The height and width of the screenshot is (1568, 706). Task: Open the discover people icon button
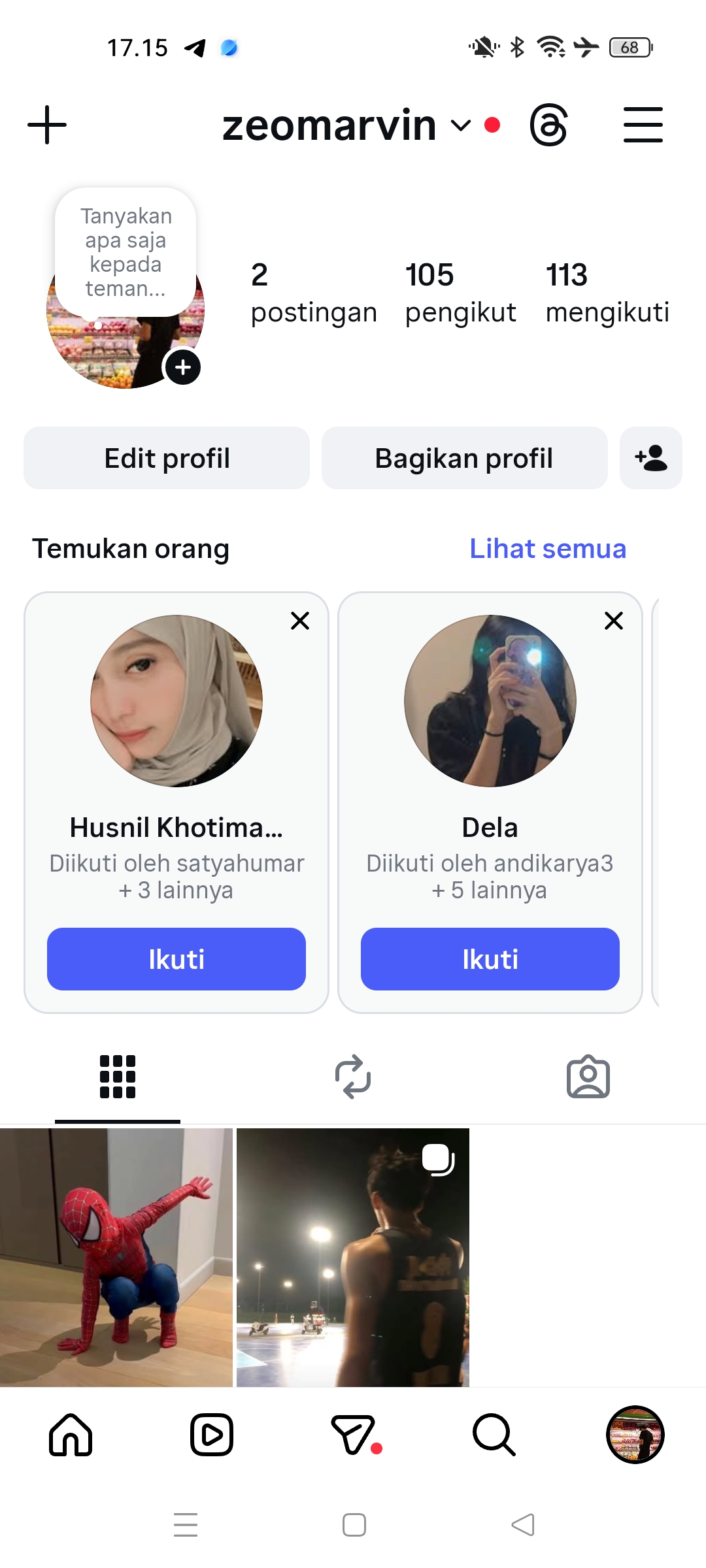[x=651, y=458]
